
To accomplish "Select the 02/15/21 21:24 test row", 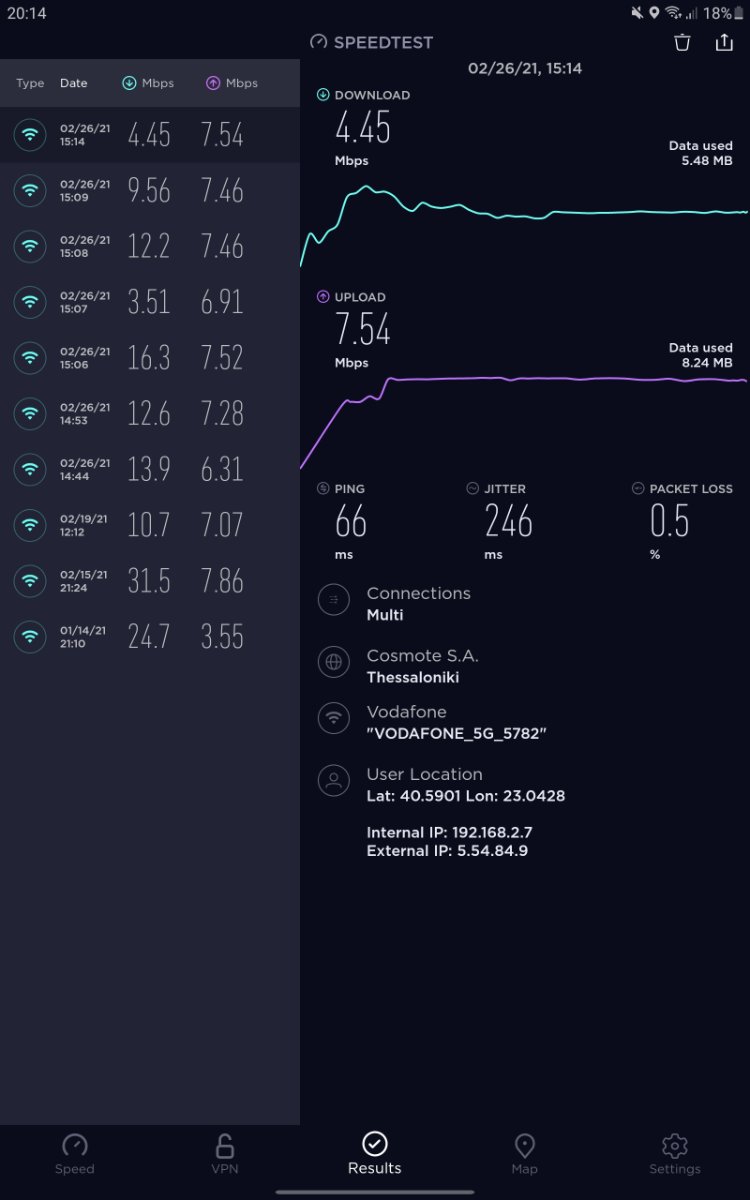I will (x=150, y=580).
